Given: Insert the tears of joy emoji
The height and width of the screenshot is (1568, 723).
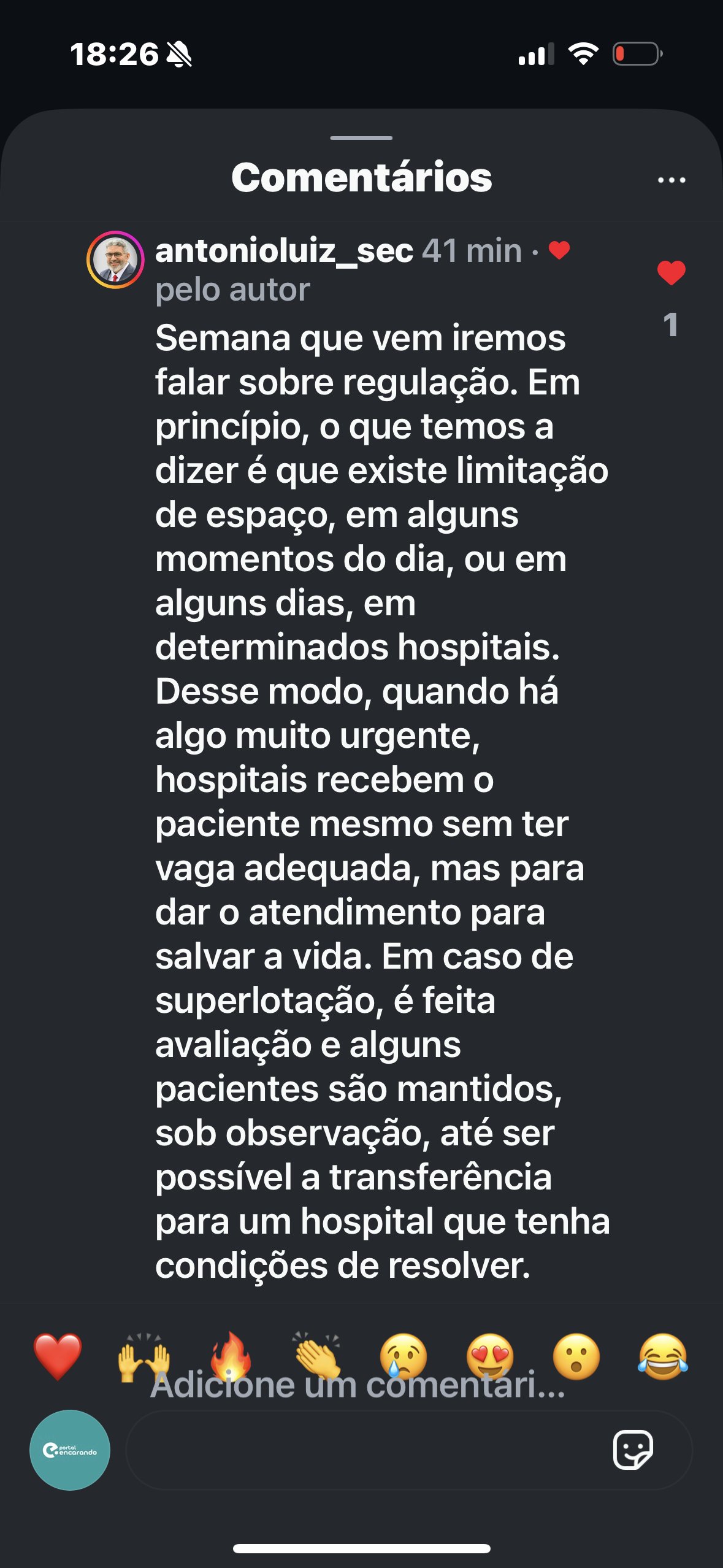Looking at the screenshot, I should [662, 1356].
